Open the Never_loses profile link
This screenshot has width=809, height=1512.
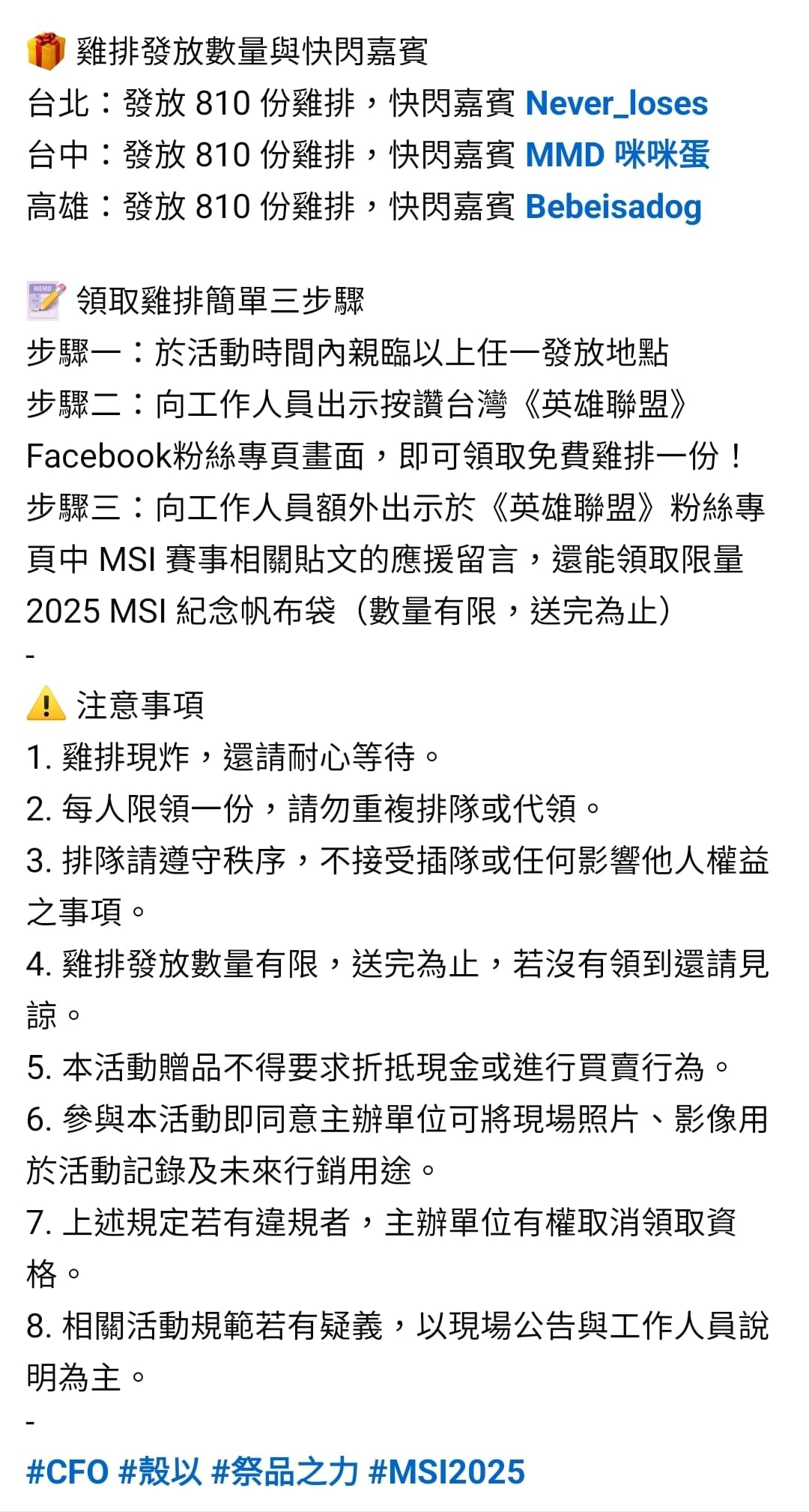(616, 103)
